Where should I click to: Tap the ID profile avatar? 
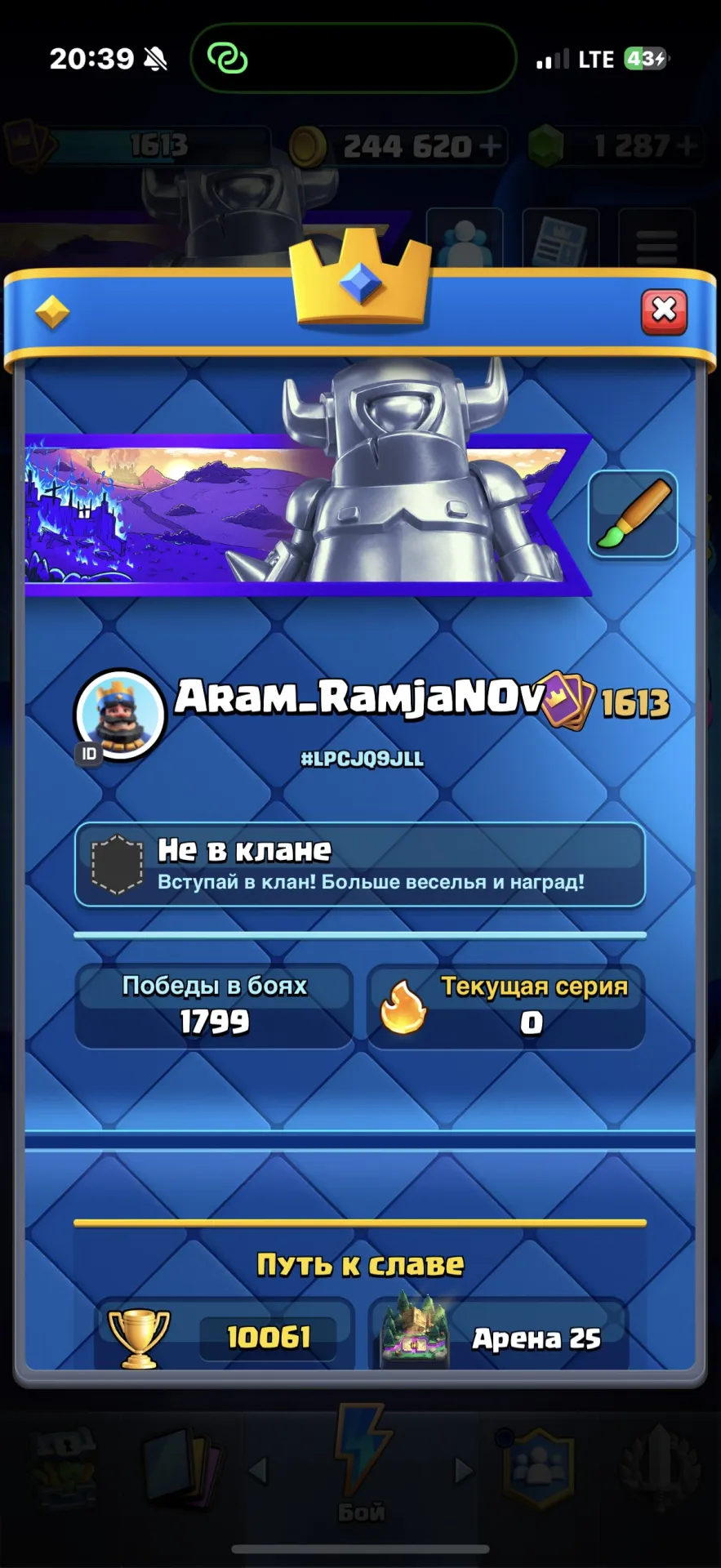(121, 715)
